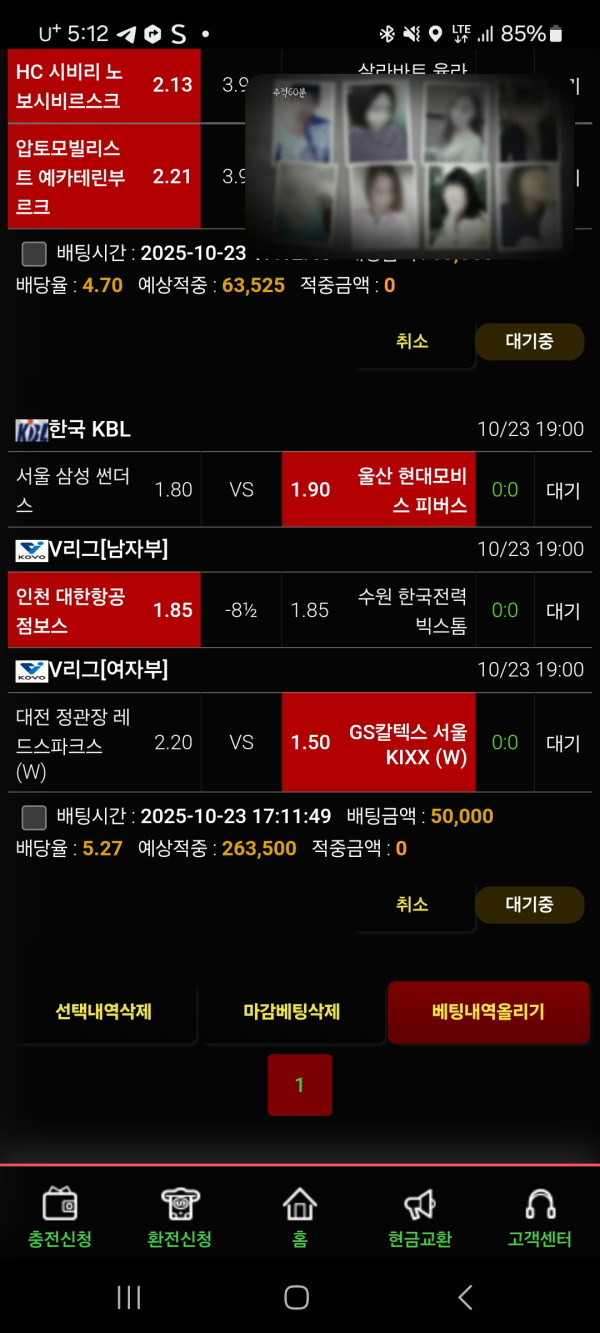Screen dimensions: 600x1333
Task: Select page 1
Action: 299,1085
